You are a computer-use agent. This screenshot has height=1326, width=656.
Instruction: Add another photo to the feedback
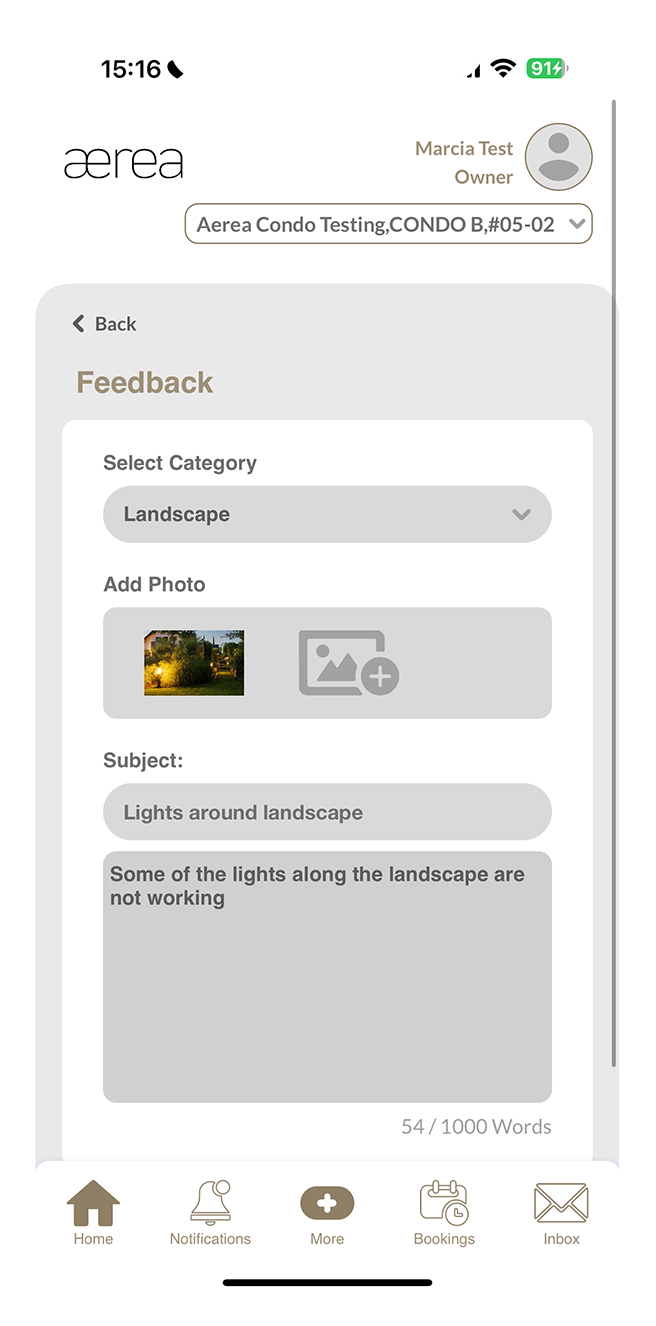click(x=348, y=662)
